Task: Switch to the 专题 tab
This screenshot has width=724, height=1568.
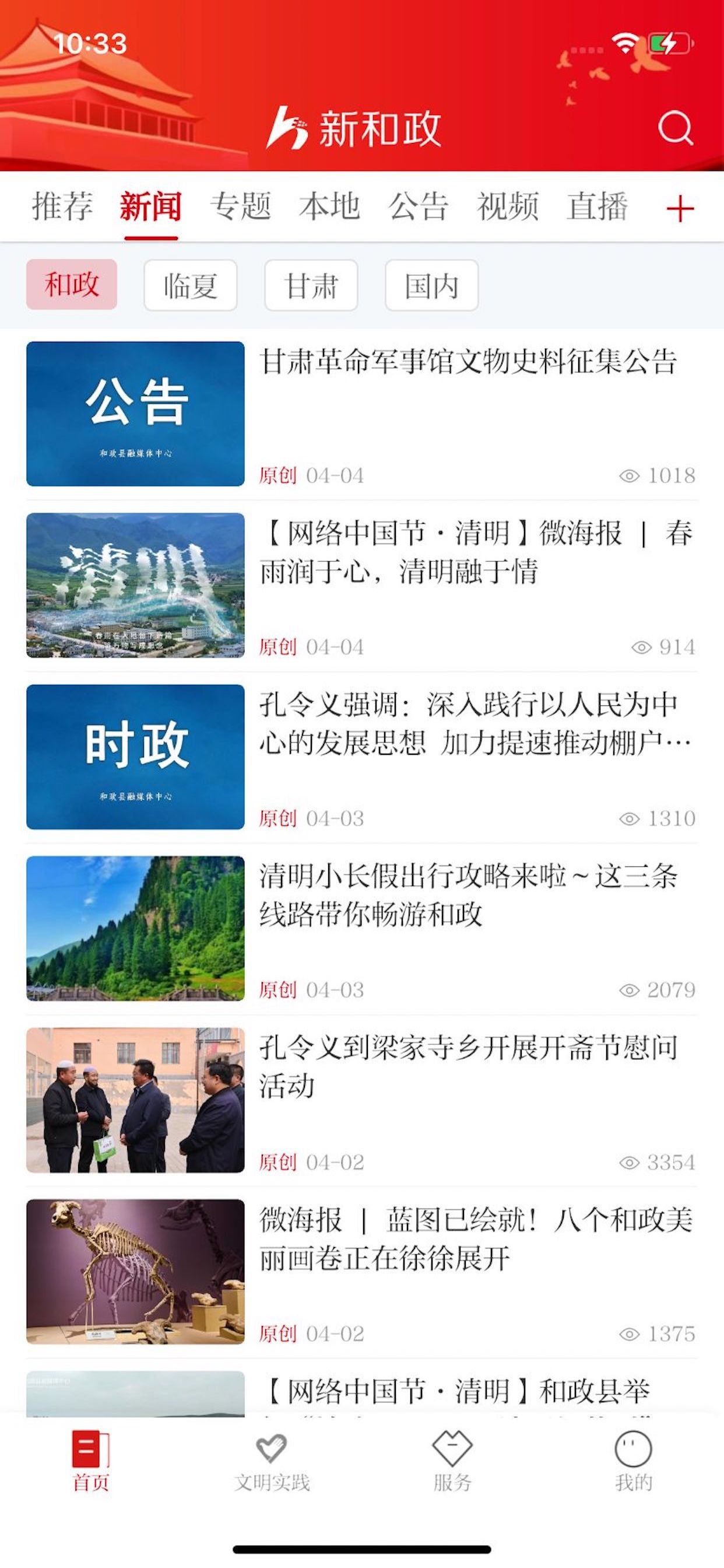Action: (240, 206)
